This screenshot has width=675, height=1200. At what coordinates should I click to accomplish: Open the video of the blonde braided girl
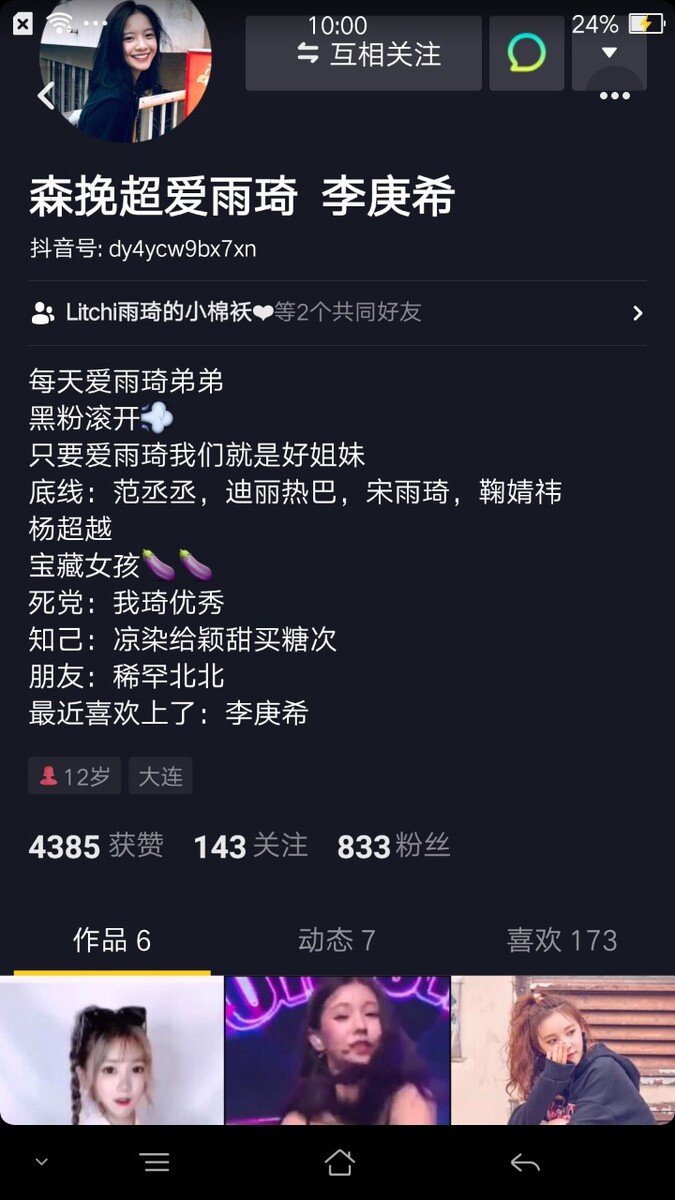coord(112,1050)
